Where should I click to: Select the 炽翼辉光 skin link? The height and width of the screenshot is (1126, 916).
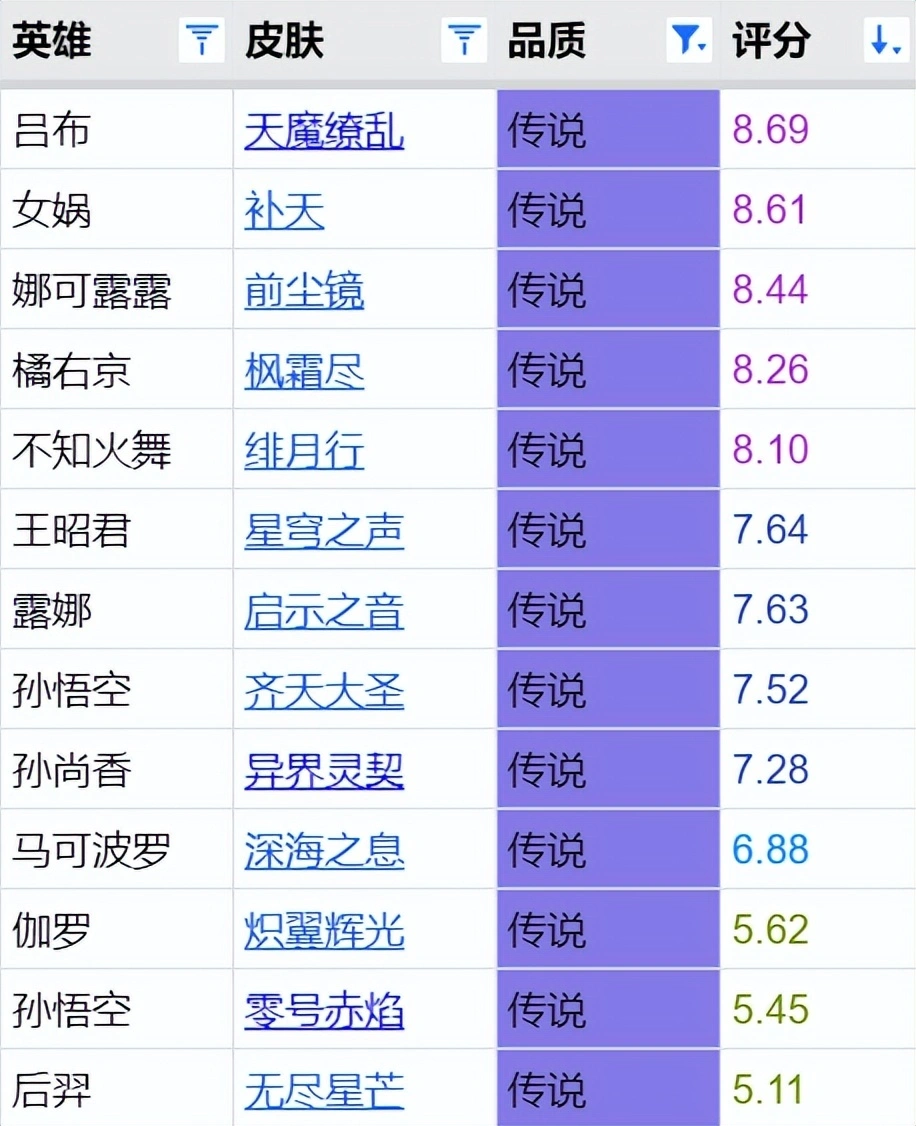[324, 931]
